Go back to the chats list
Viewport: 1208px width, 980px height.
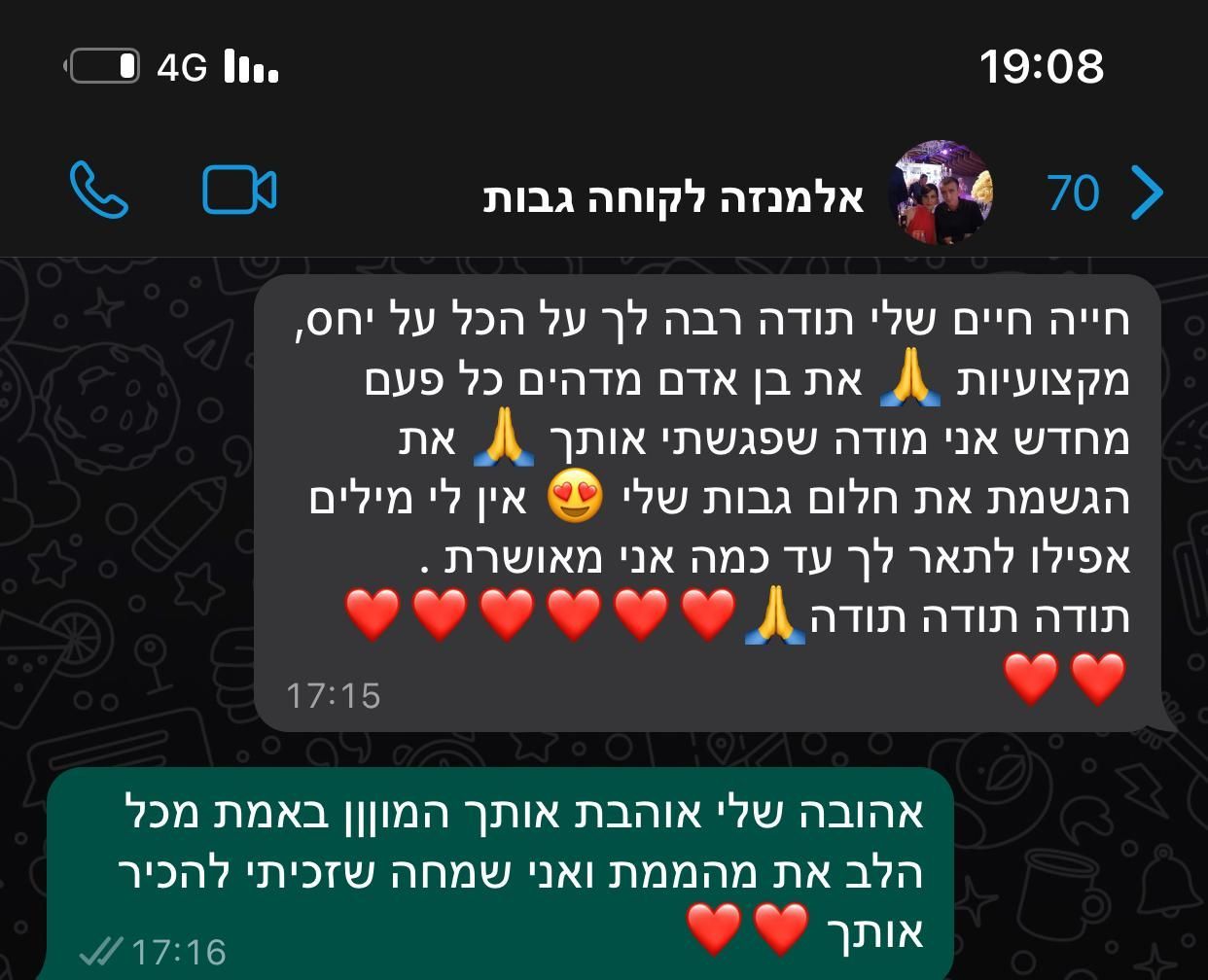click(1146, 192)
